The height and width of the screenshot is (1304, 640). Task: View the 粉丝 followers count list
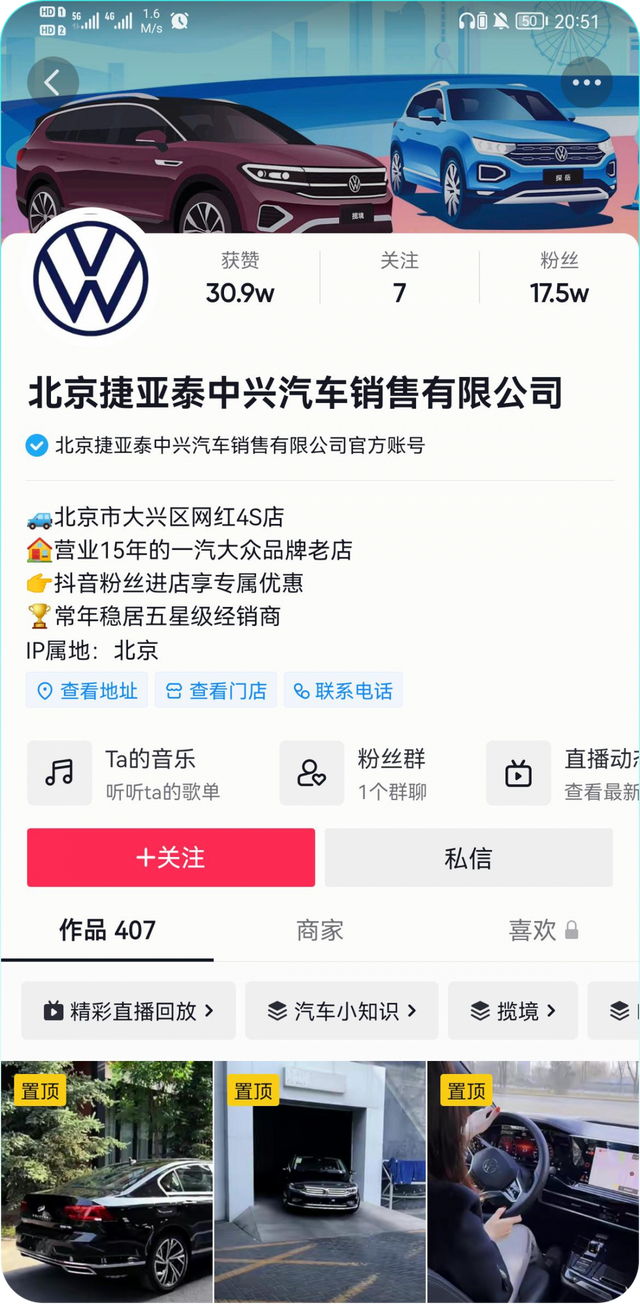(559, 277)
